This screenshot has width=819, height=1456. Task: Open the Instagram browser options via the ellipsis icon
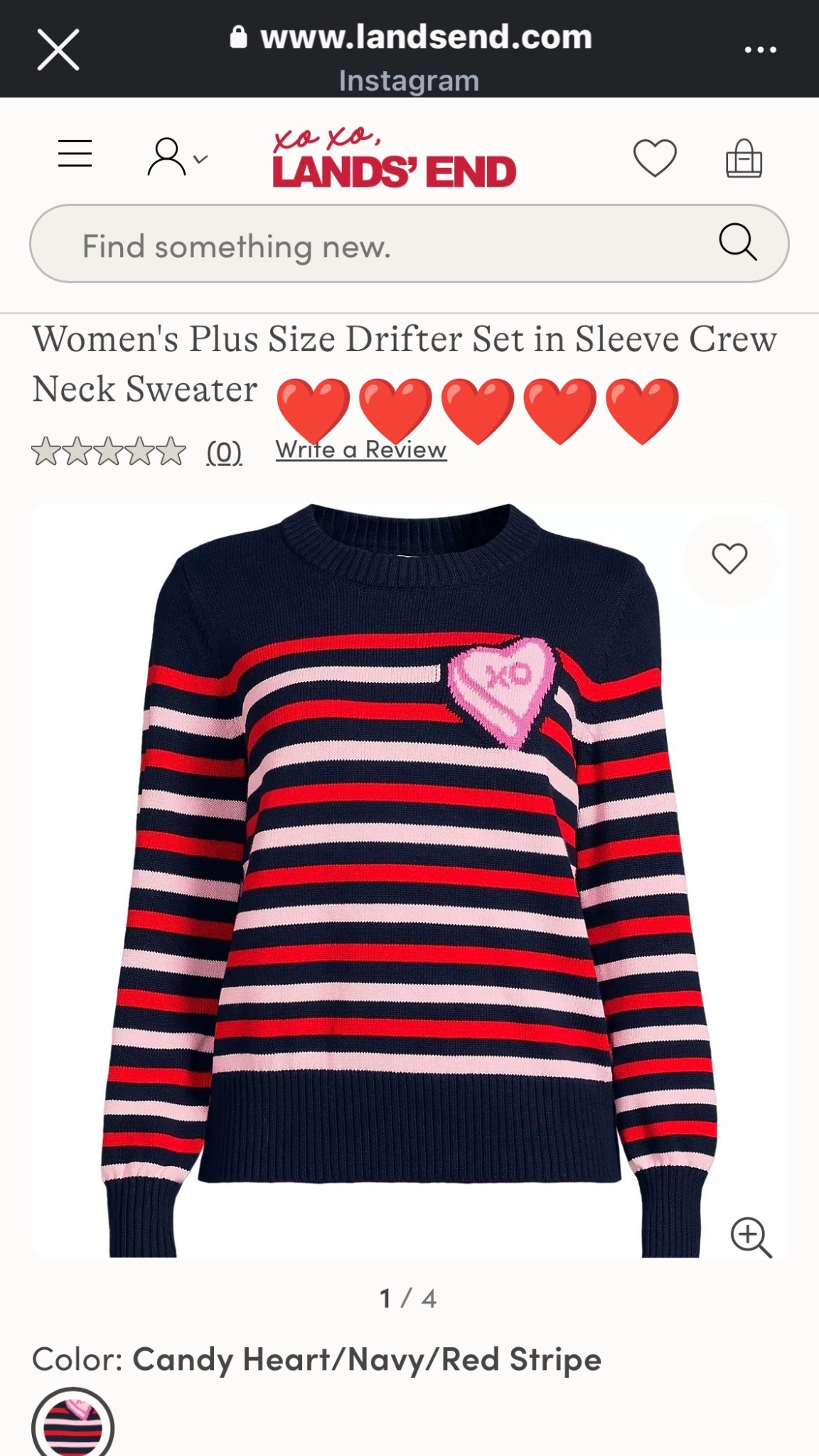point(761,48)
